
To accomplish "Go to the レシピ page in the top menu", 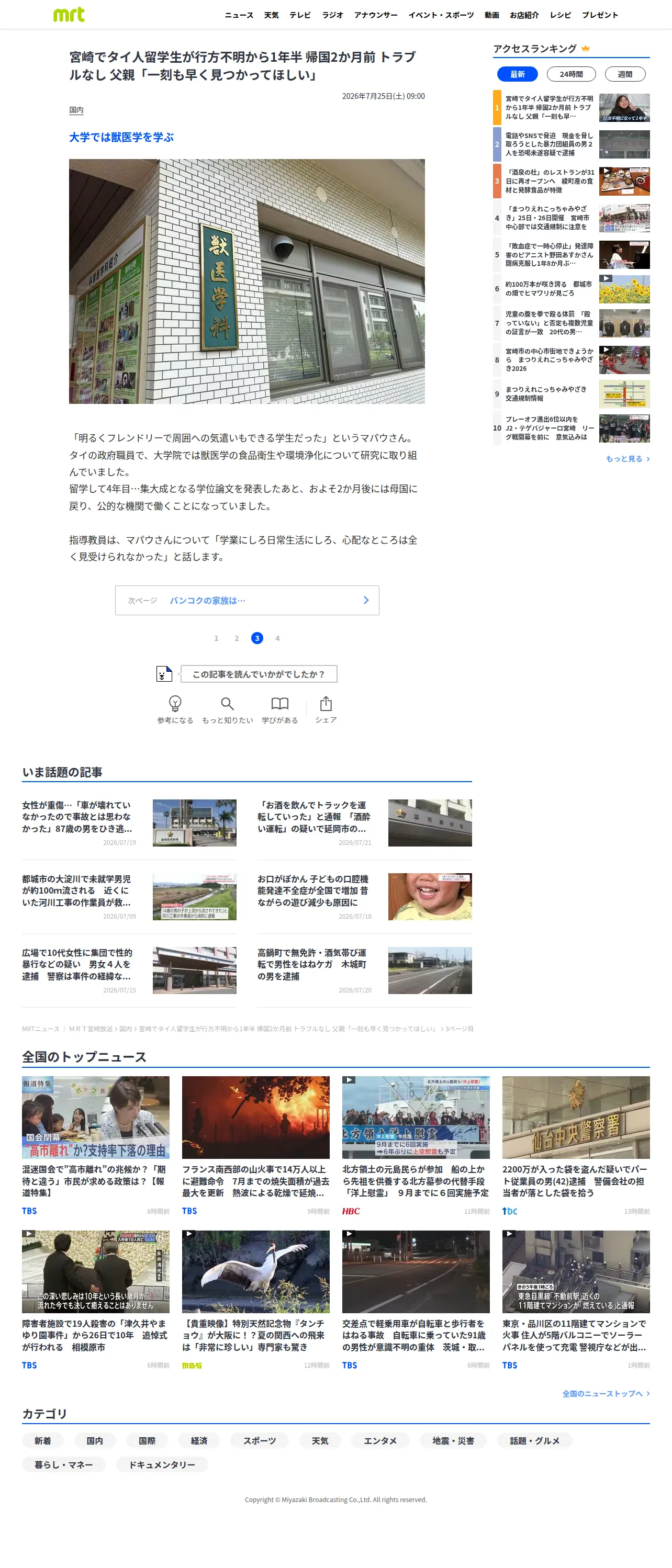I will pyautogui.click(x=560, y=15).
